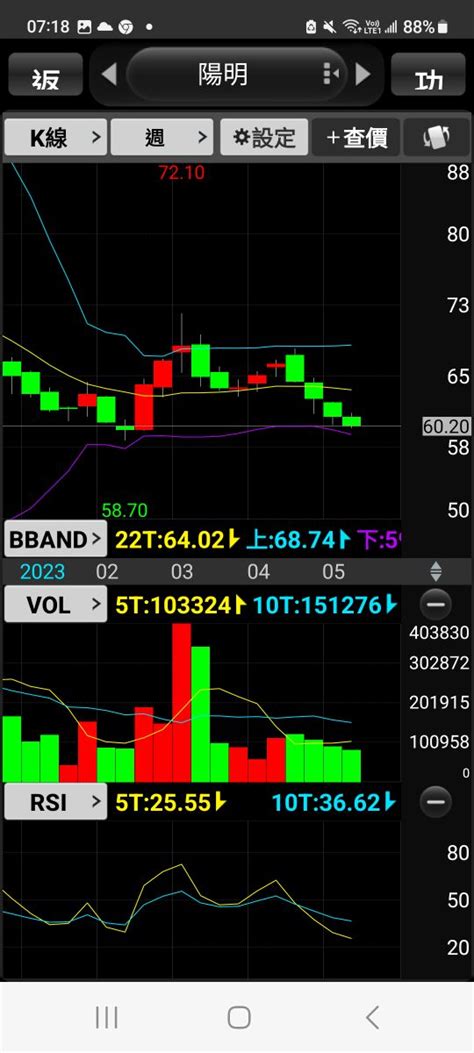474x1053 pixels.
Task: Collapse the VOL panel with minus button
Action: tap(436, 605)
